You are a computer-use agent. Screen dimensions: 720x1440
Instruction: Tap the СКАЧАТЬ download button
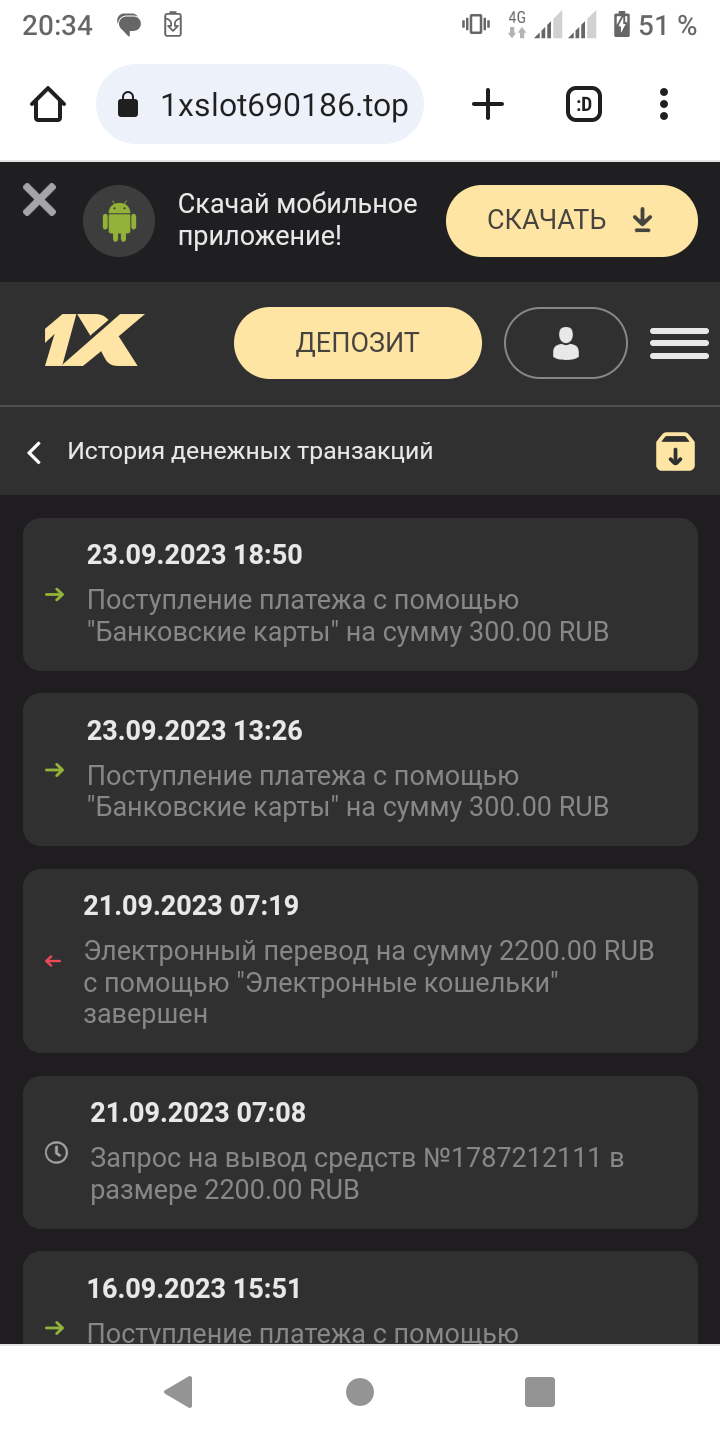pos(571,221)
